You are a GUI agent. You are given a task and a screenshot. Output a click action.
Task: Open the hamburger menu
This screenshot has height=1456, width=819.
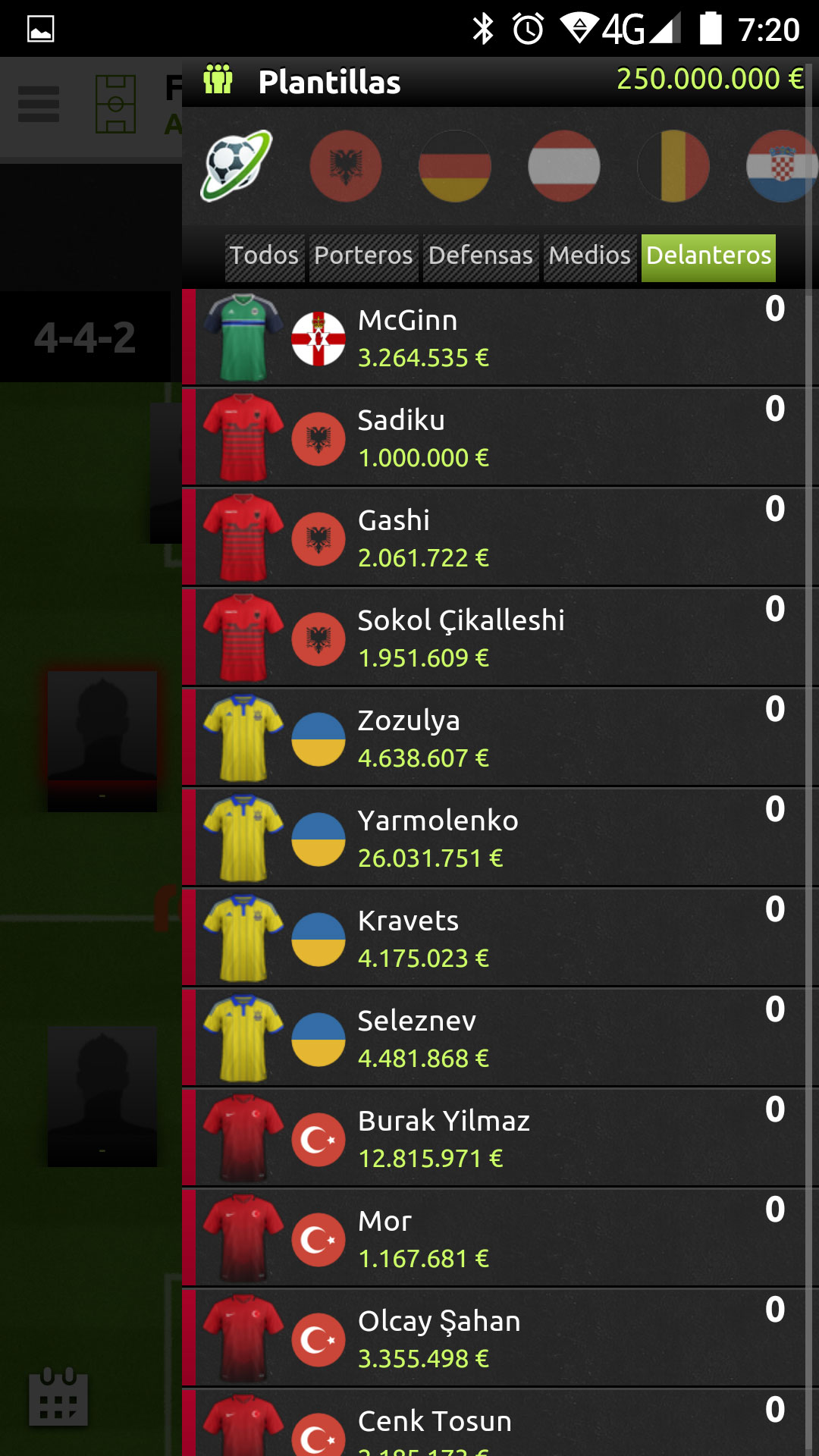tap(39, 104)
